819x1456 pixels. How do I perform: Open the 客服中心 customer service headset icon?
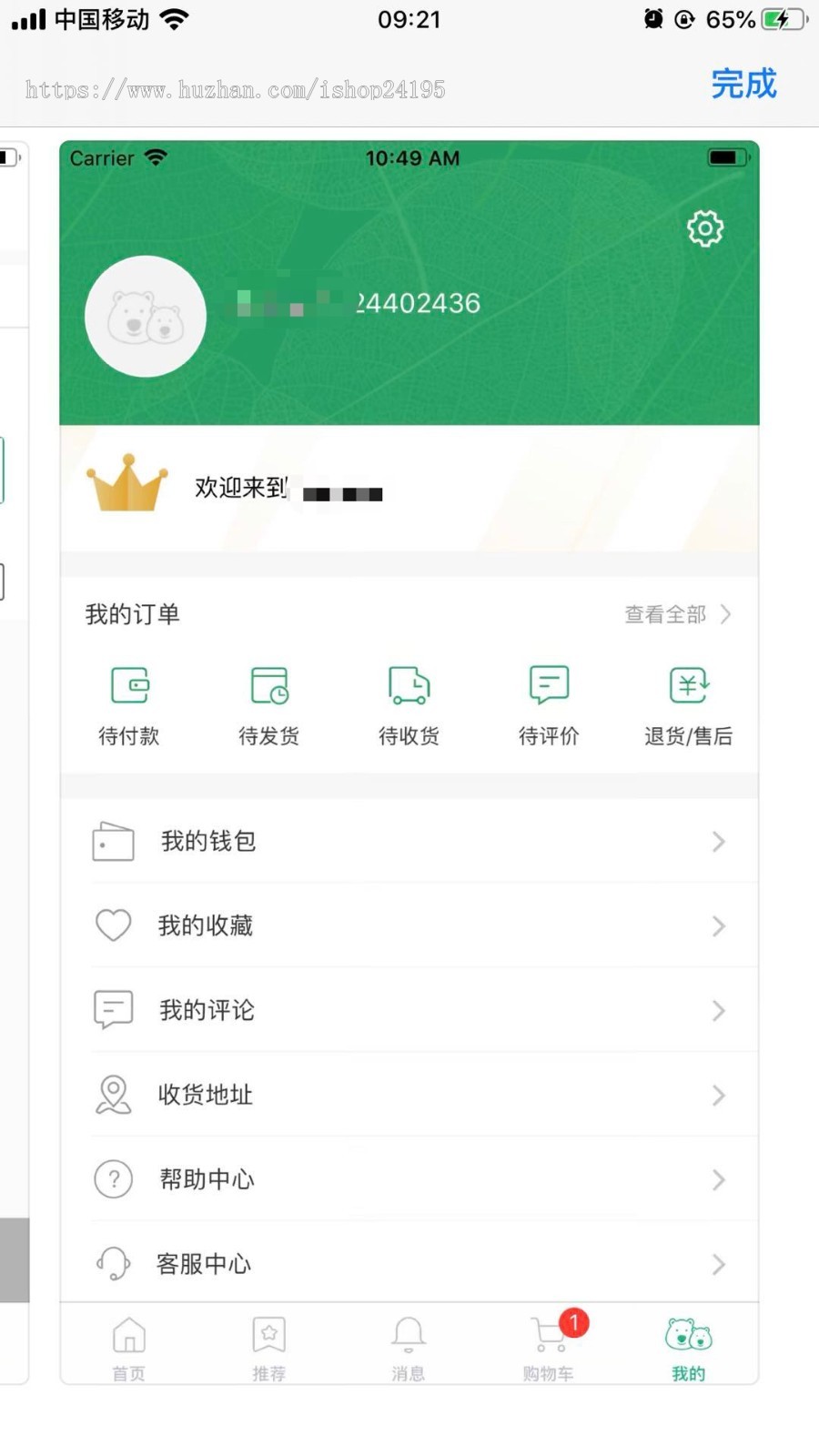point(113,1263)
